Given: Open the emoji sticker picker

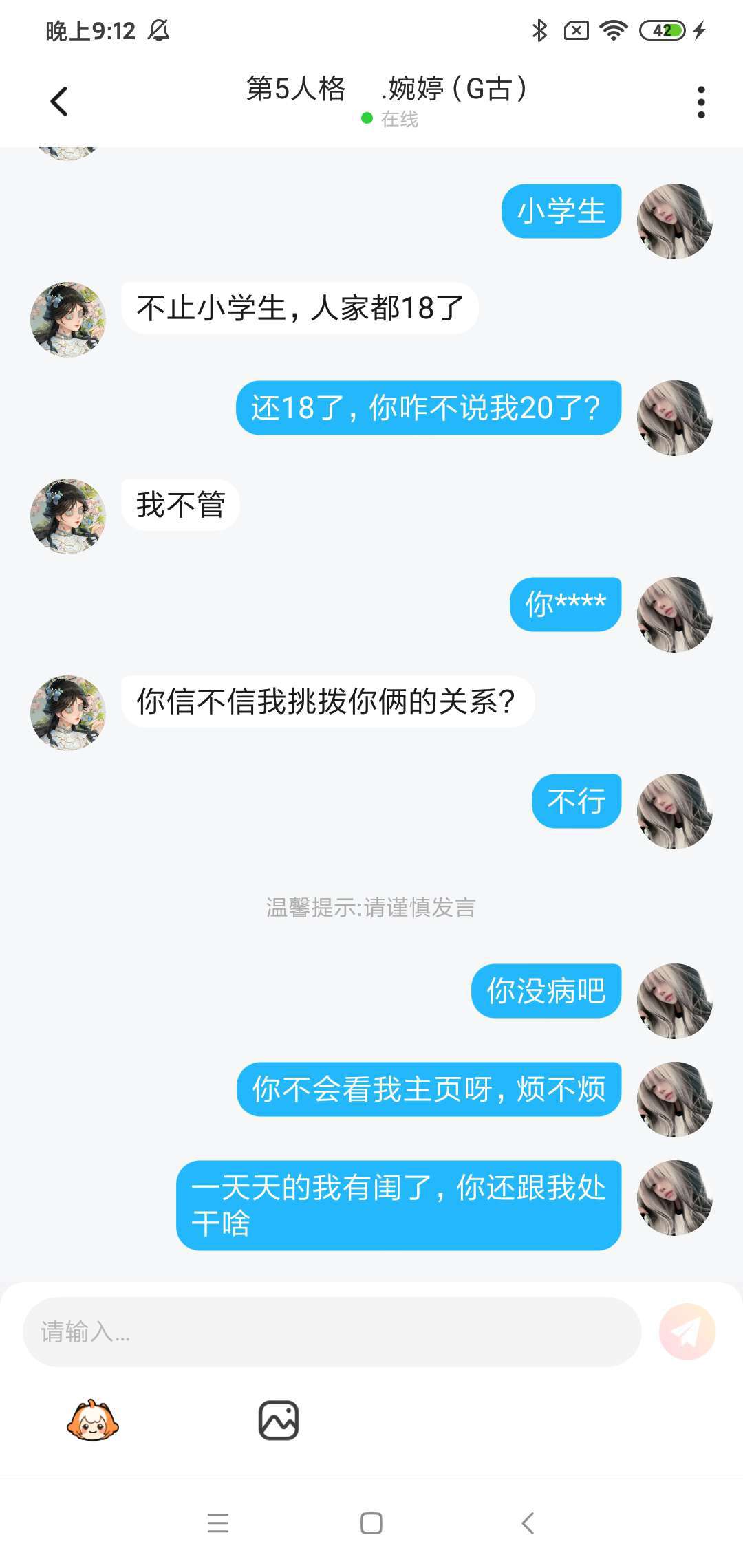Looking at the screenshot, I should (93, 1420).
